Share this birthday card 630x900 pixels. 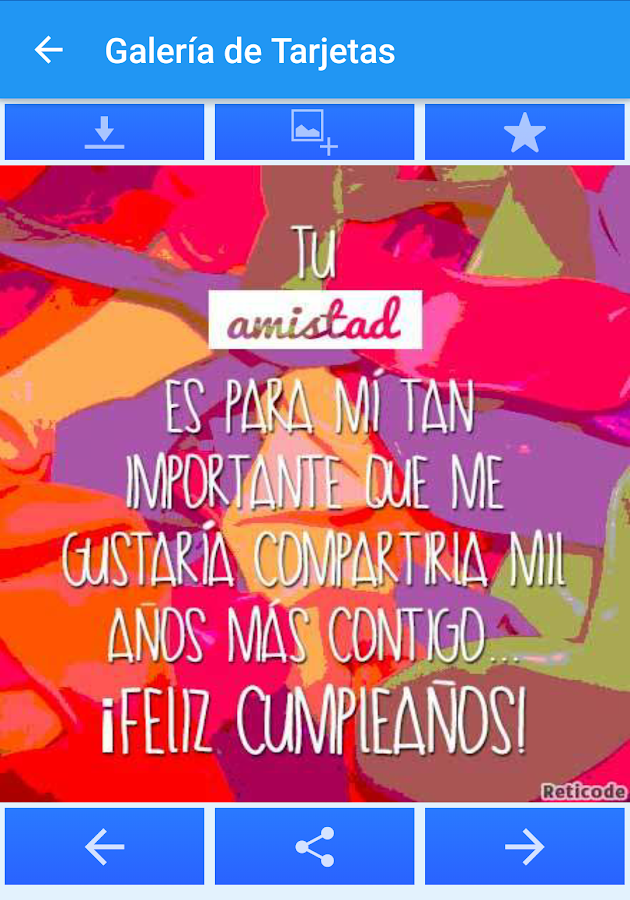[x=314, y=847]
